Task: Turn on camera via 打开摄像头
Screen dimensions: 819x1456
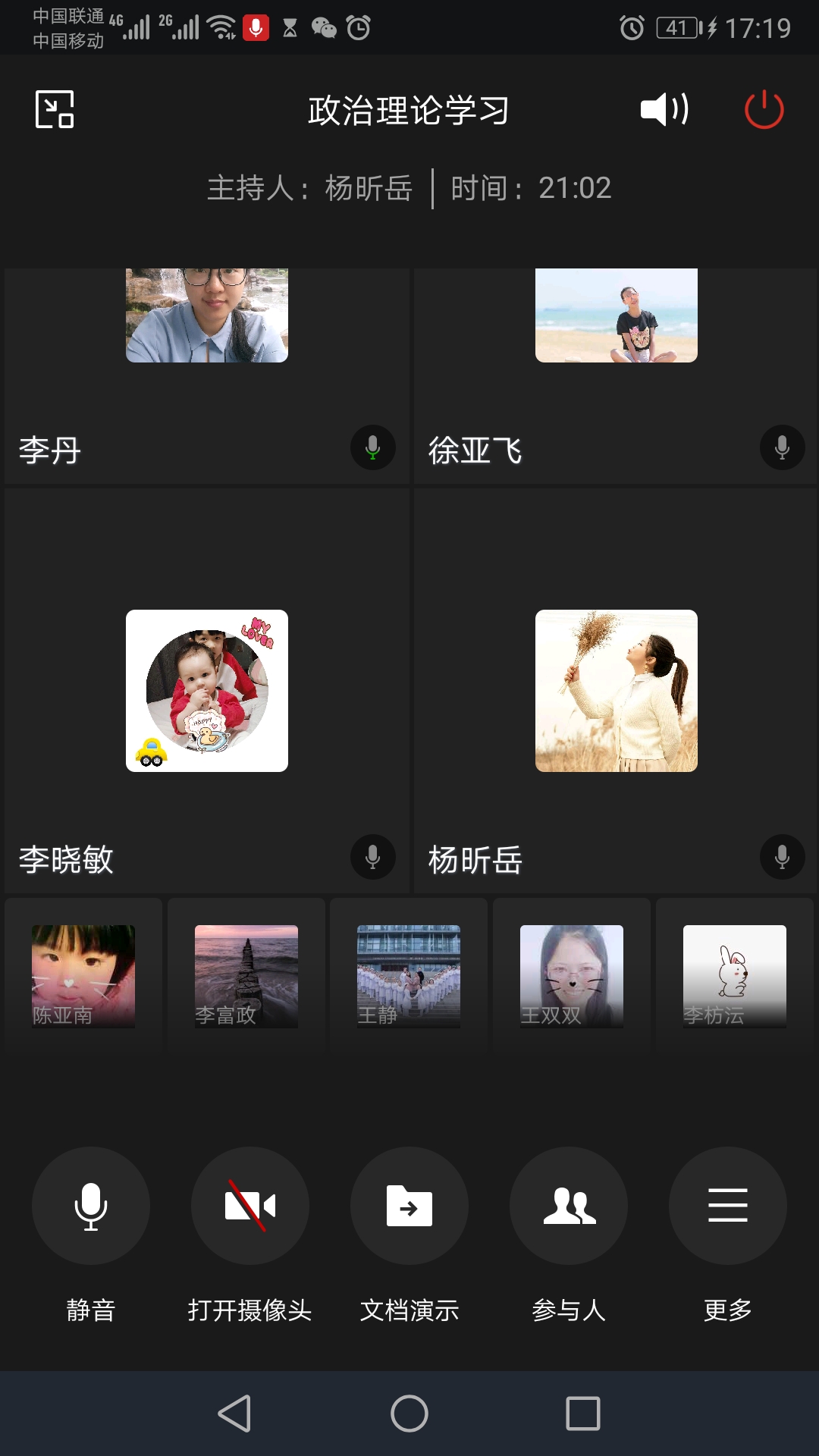Action: pos(250,1206)
